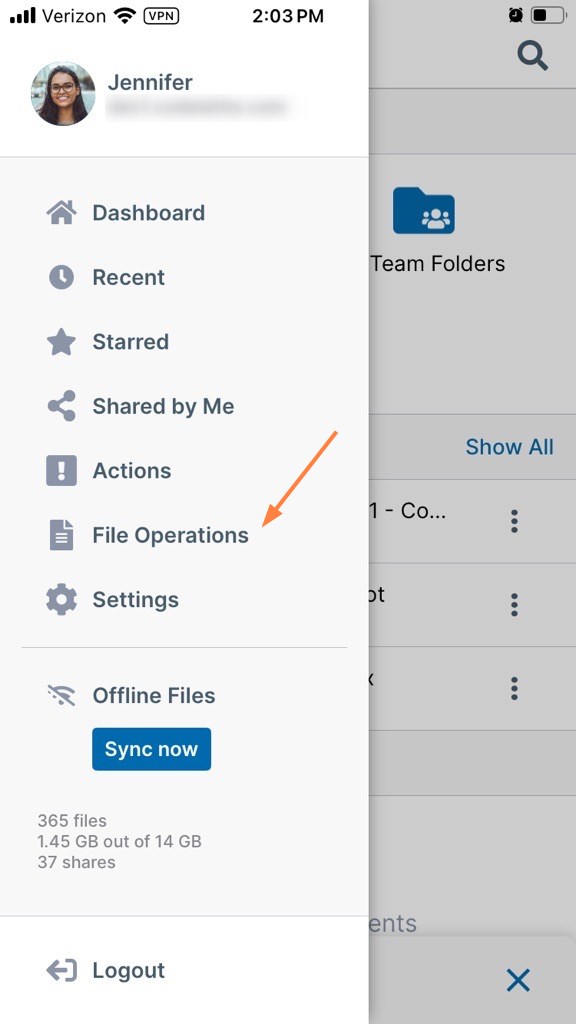Open the Actions item
This screenshot has height=1024, width=576.
coord(108,471)
